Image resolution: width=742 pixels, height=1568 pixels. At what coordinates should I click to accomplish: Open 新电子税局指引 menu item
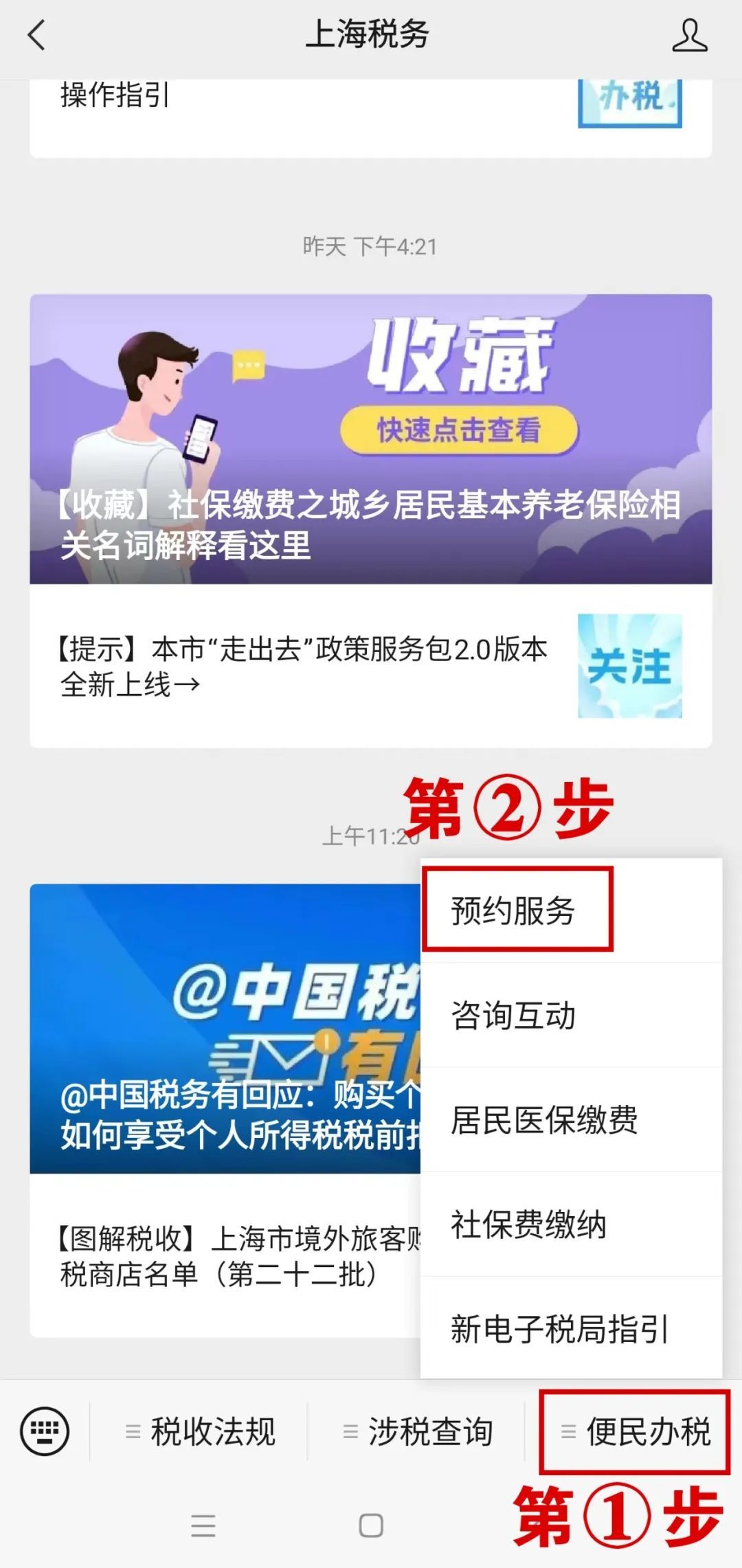click(x=559, y=1328)
